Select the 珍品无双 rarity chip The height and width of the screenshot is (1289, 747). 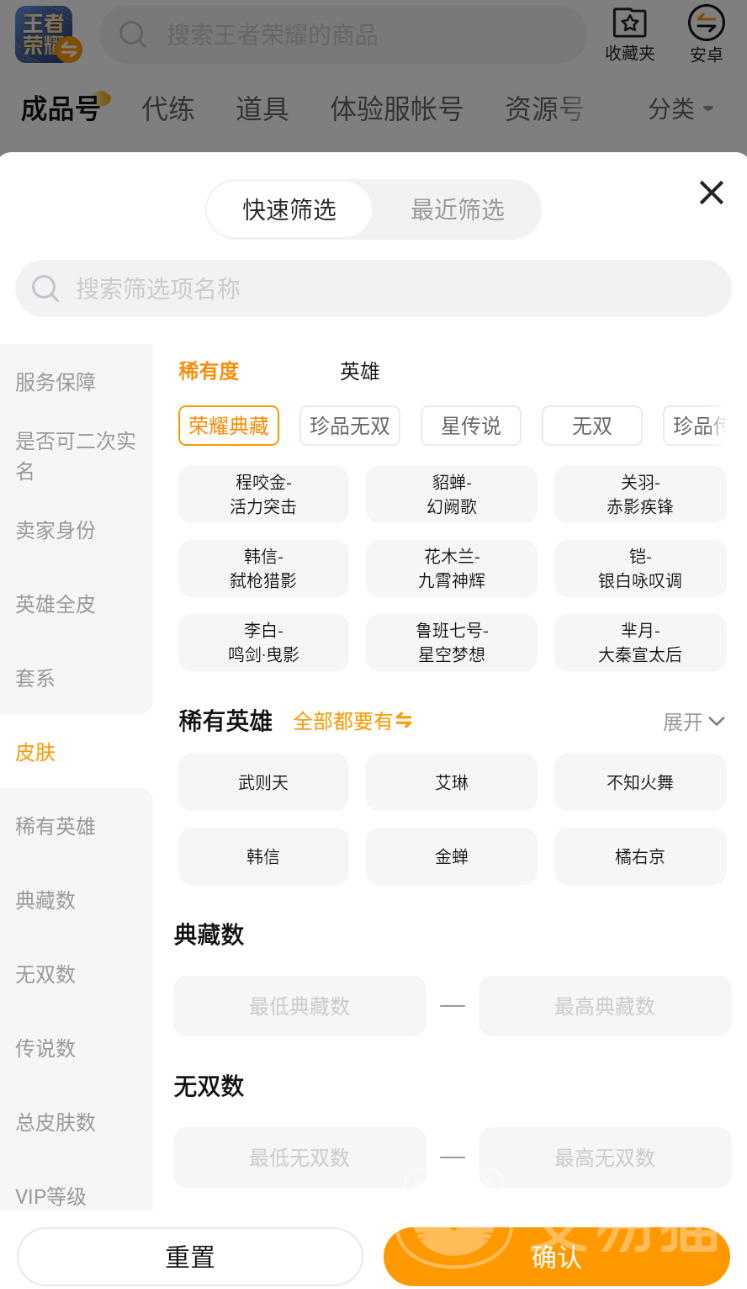[x=350, y=426]
